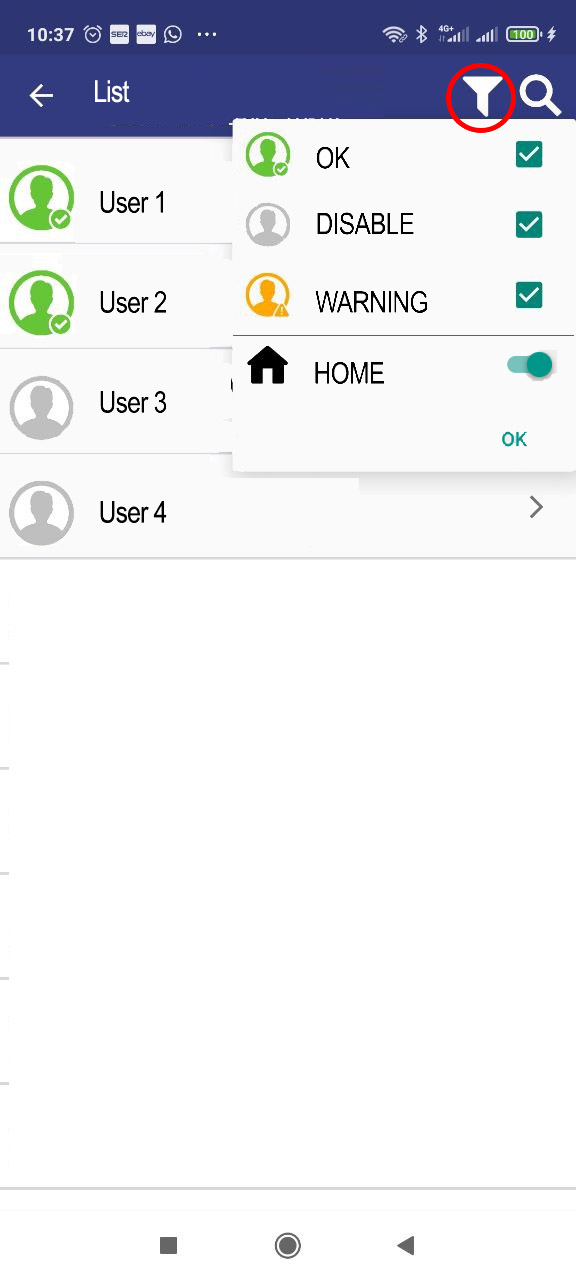Uncheck the WARNING status checkbox
The image size is (576, 1280).
529,296
